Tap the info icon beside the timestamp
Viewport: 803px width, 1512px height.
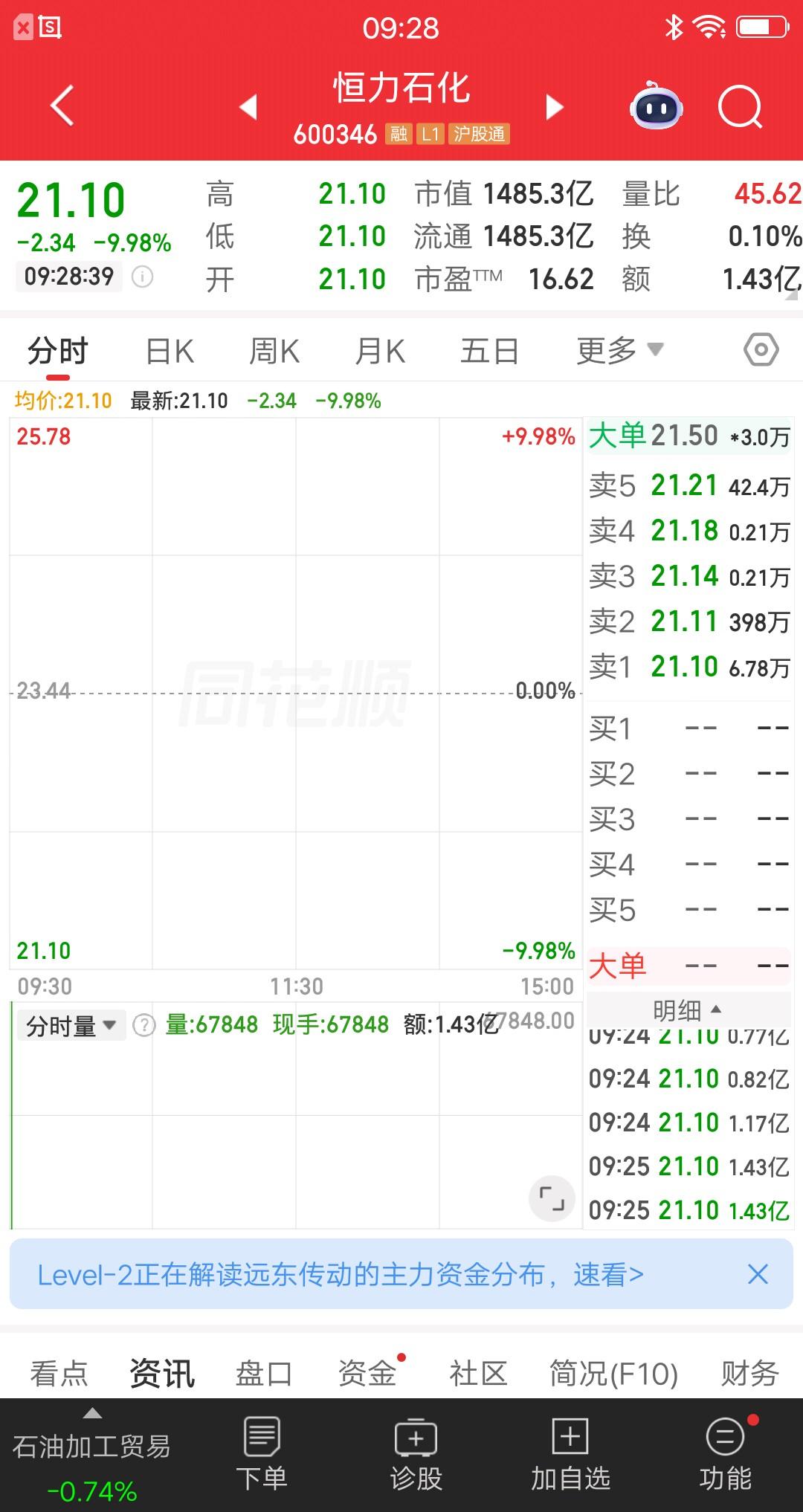143,277
